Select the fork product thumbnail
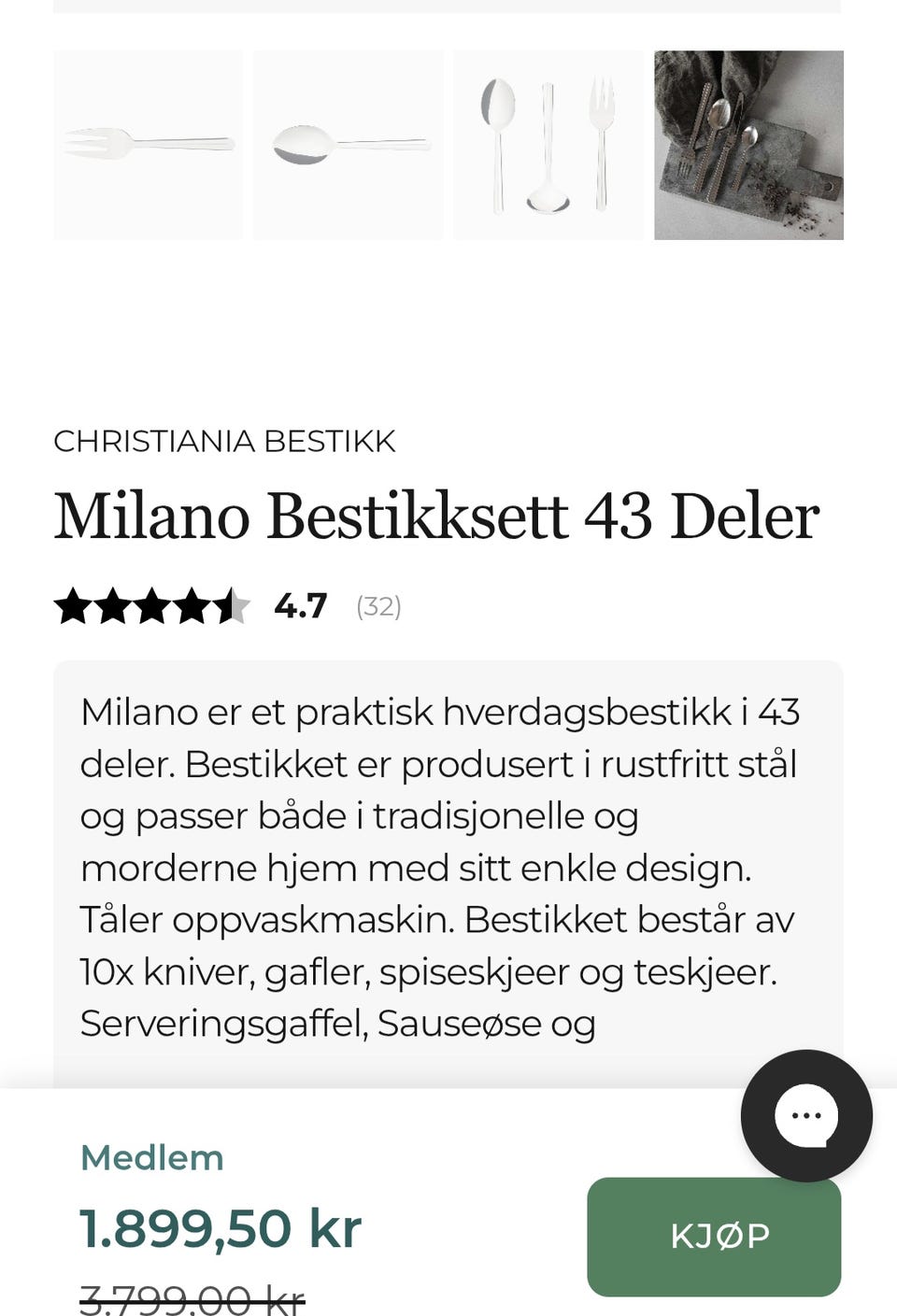The image size is (897, 1316). coord(148,144)
